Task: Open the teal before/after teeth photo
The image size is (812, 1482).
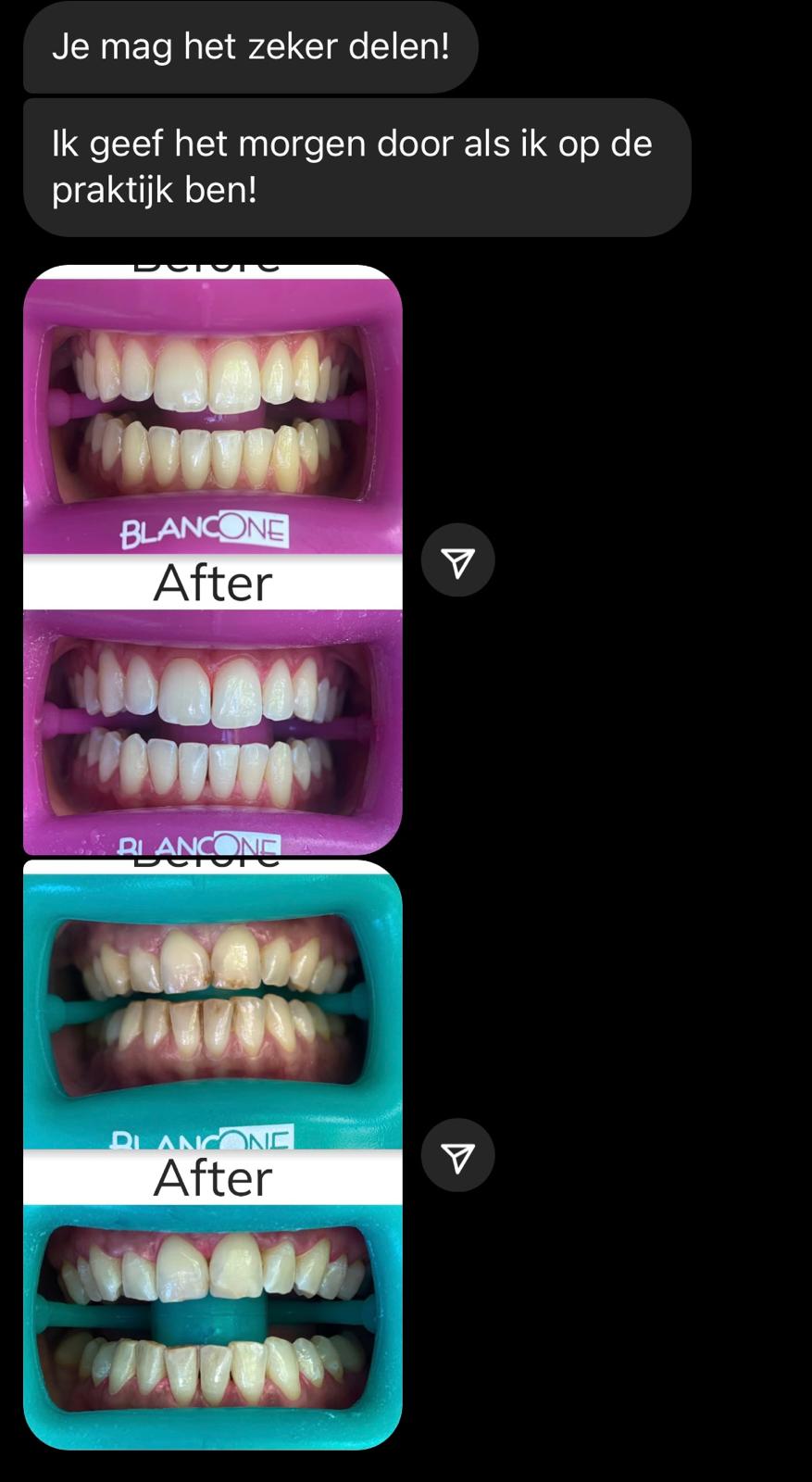Action: click(212, 1154)
